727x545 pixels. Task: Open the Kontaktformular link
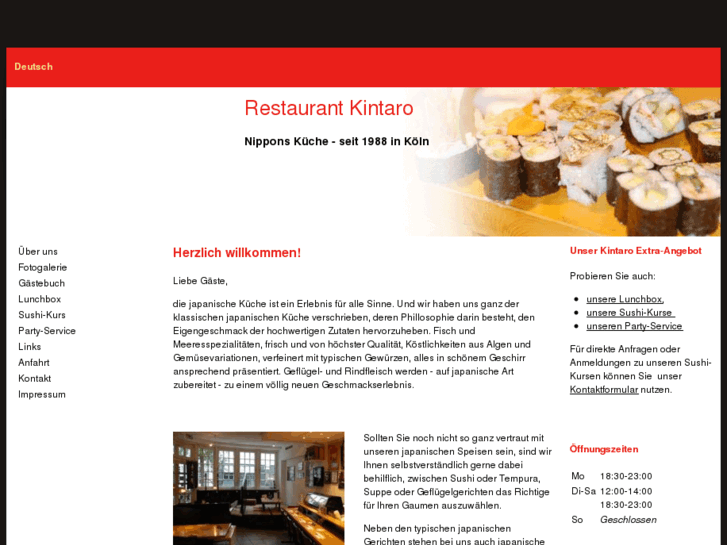(x=603, y=389)
